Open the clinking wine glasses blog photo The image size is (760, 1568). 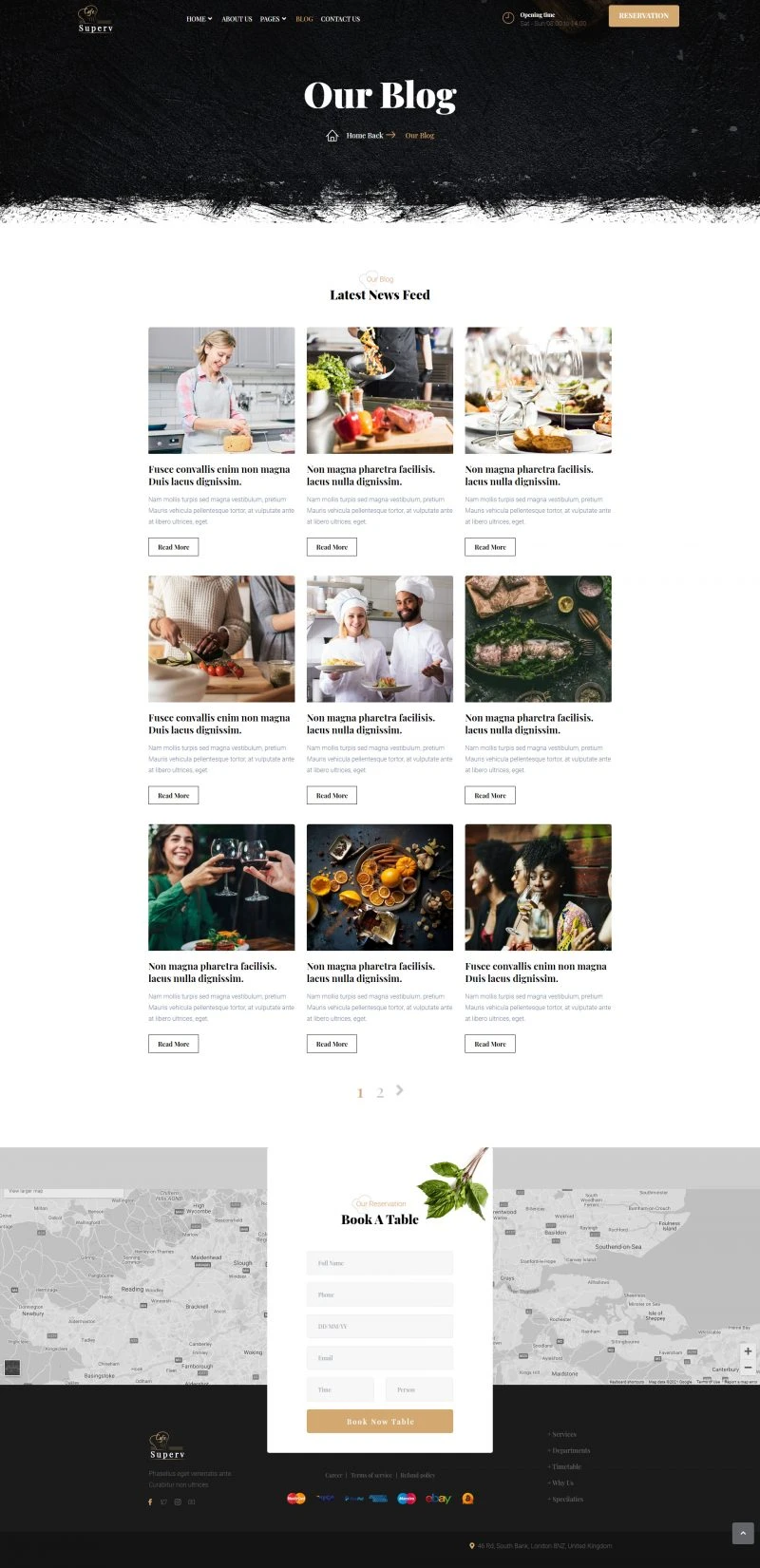click(221, 887)
